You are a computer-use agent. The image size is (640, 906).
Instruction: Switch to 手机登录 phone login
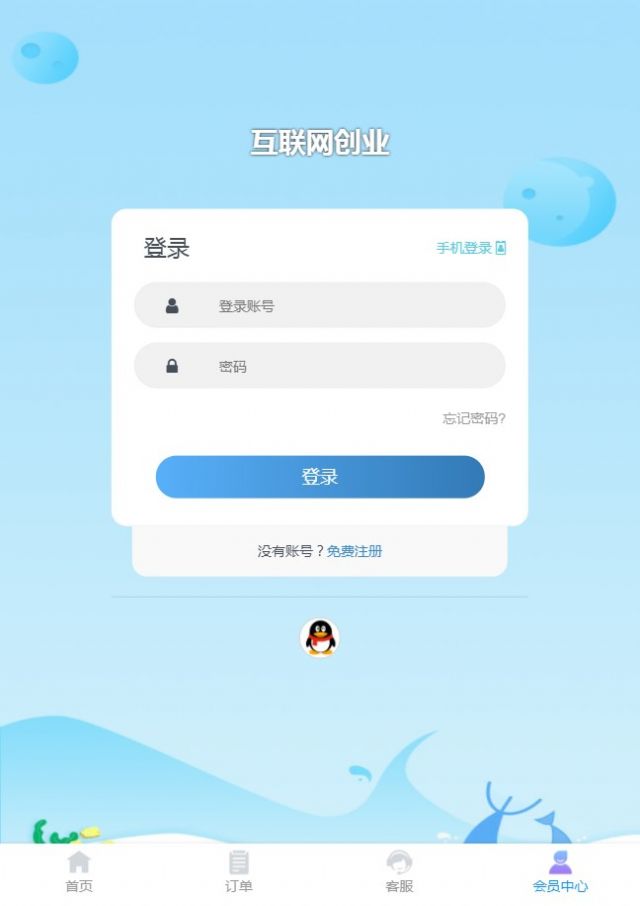pyautogui.click(x=471, y=248)
